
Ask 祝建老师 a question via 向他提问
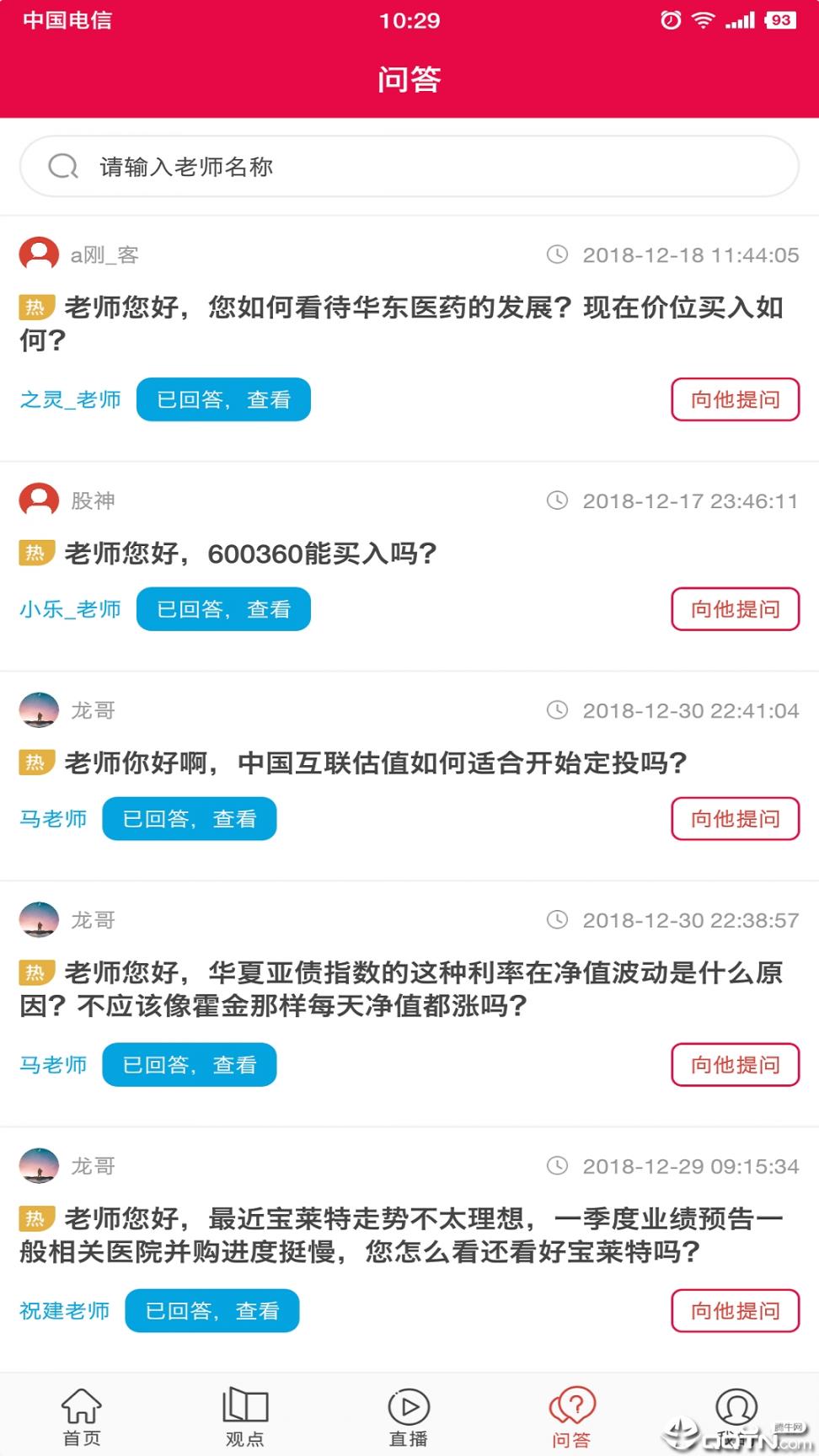(735, 1311)
